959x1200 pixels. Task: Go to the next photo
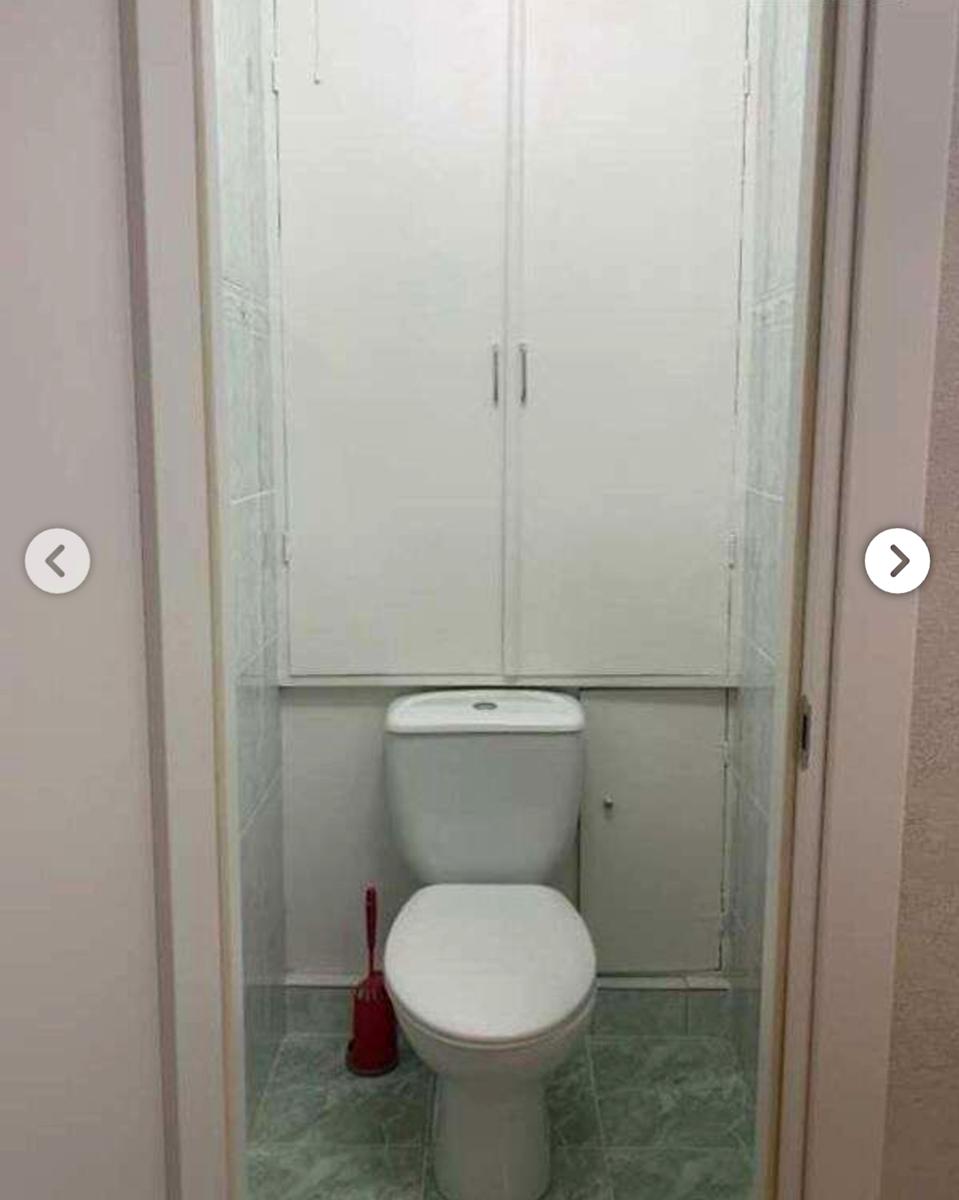point(897,561)
